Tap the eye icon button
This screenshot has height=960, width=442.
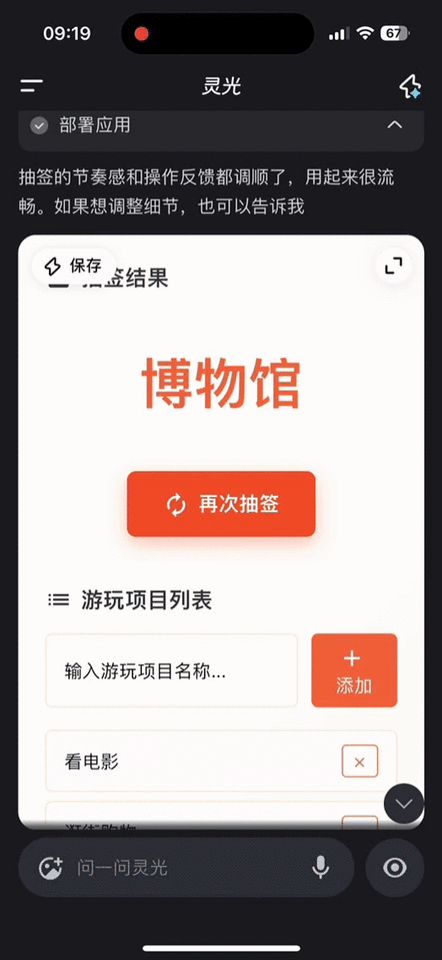[395, 868]
